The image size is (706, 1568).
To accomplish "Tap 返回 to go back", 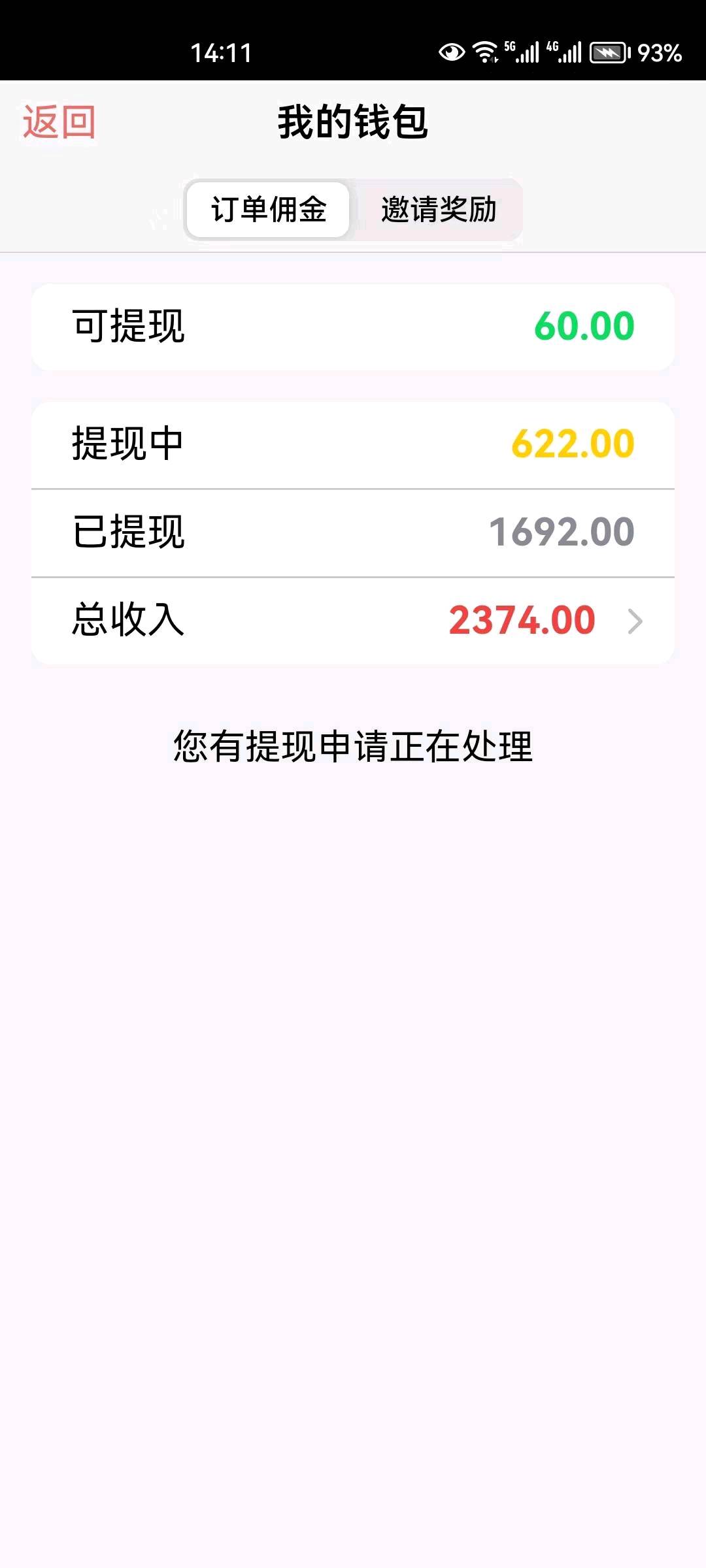I will click(59, 122).
